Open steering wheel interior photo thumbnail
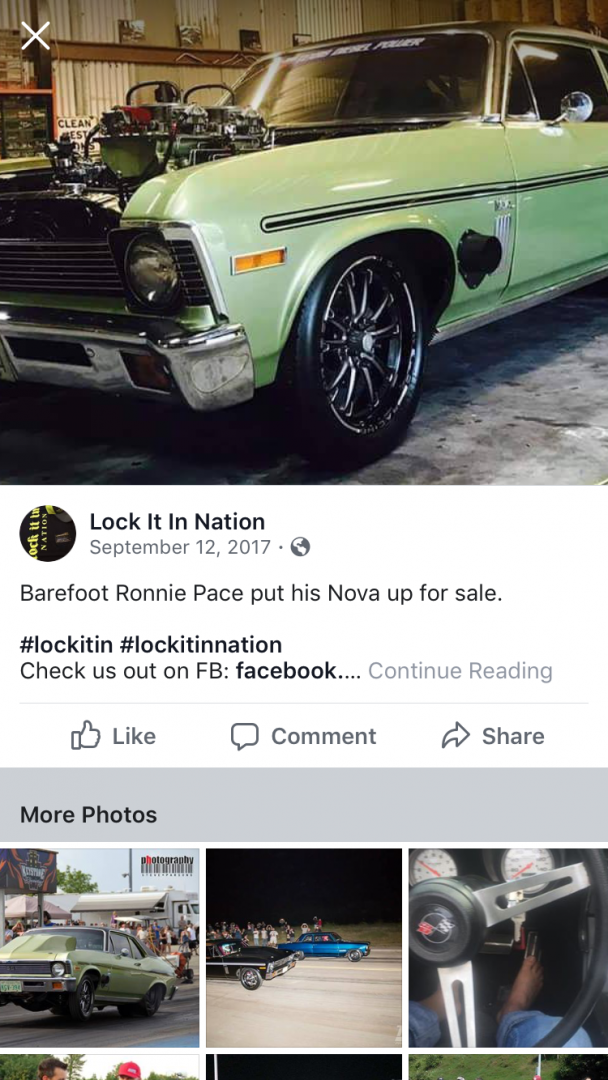The height and width of the screenshot is (1080, 608). point(508,947)
